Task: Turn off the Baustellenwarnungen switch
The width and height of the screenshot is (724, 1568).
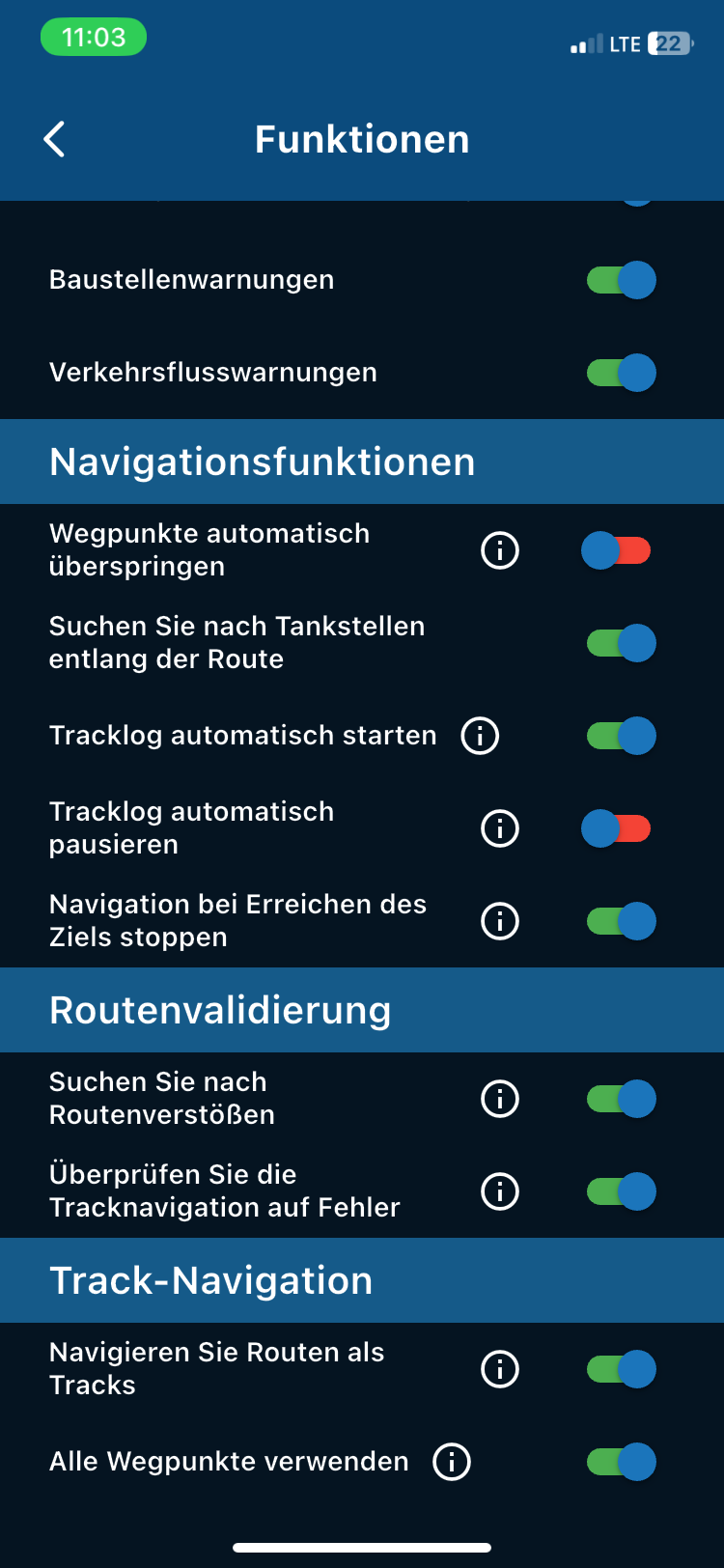Action: 621,280
